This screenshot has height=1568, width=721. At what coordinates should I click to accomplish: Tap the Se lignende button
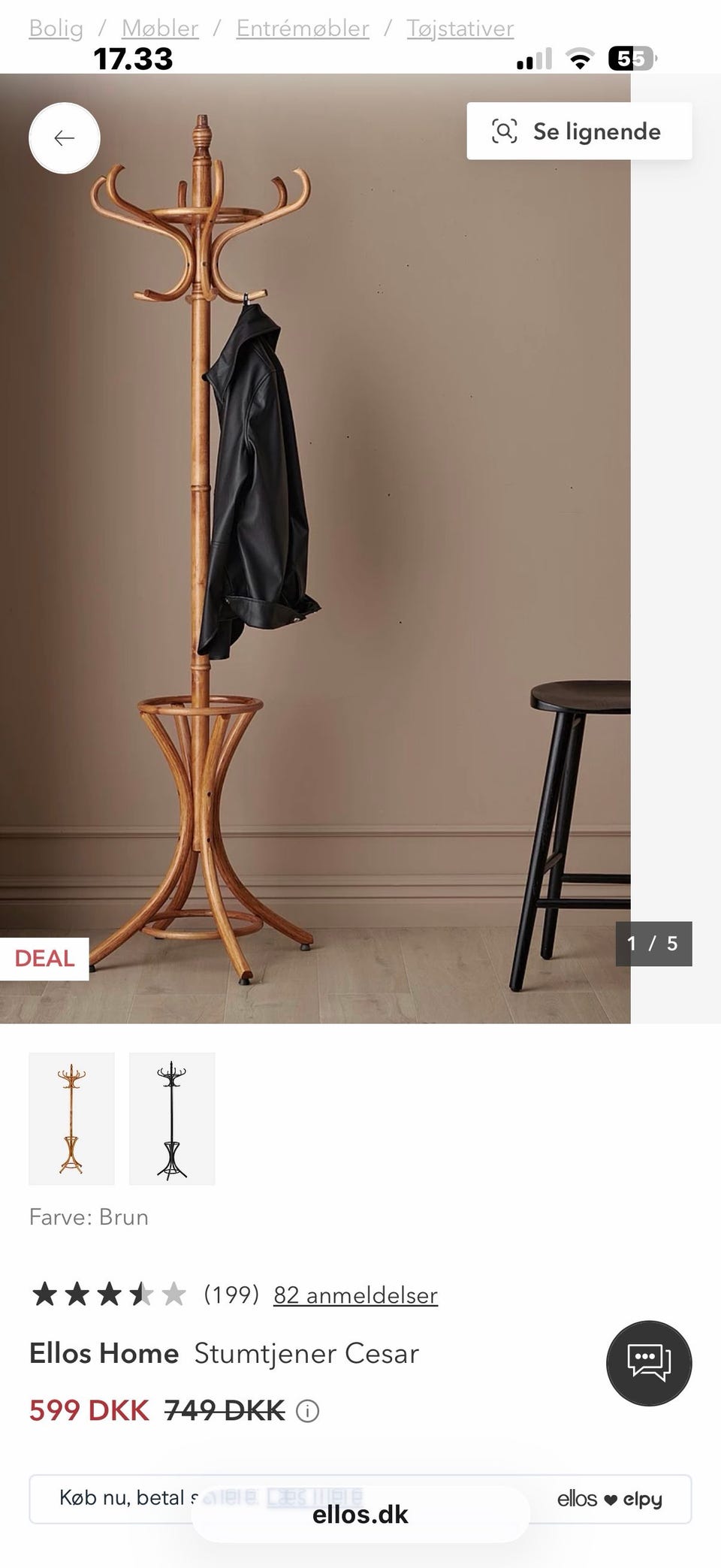579,131
